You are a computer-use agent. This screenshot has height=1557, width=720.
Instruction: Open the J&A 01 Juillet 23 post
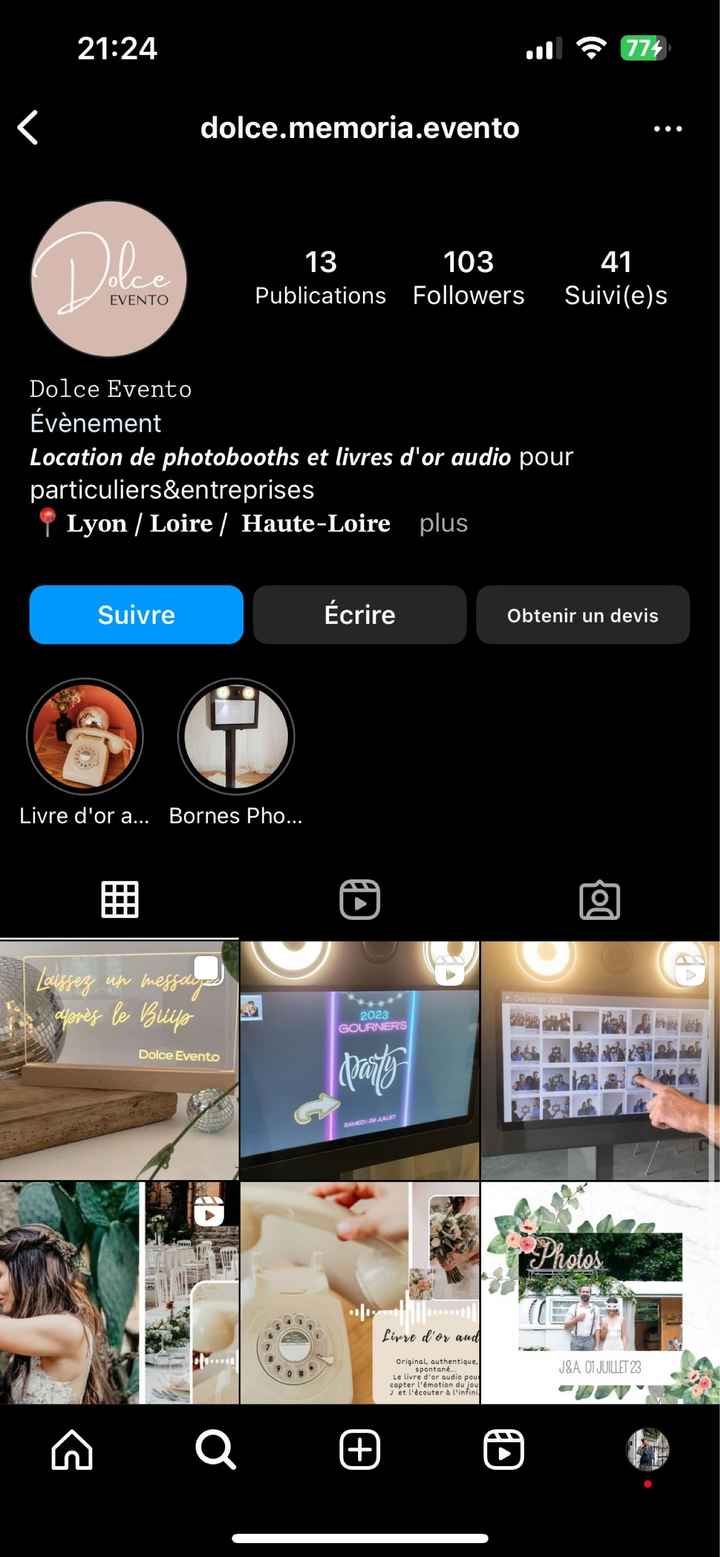(x=599, y=1292)
